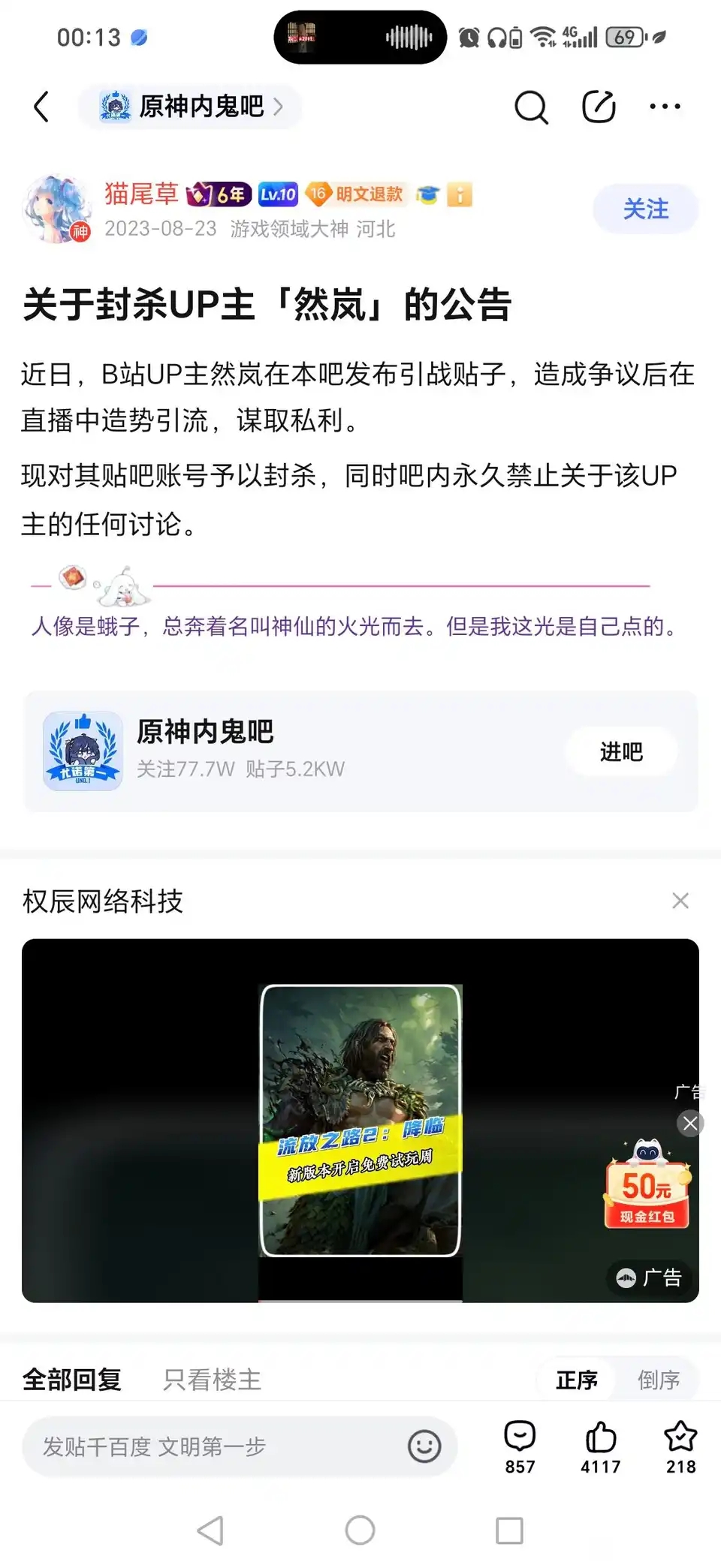Go back using the top-left arrow
The height and width of the screenshot is (1568, 721).
(42, 107)
